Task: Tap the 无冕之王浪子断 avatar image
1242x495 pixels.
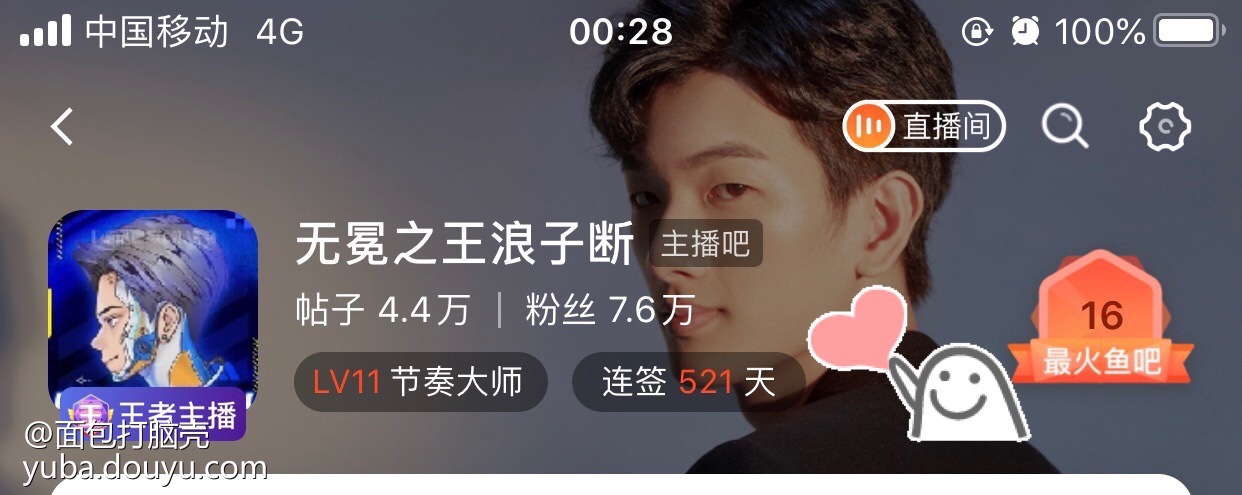Action: [x=153, y=310]
